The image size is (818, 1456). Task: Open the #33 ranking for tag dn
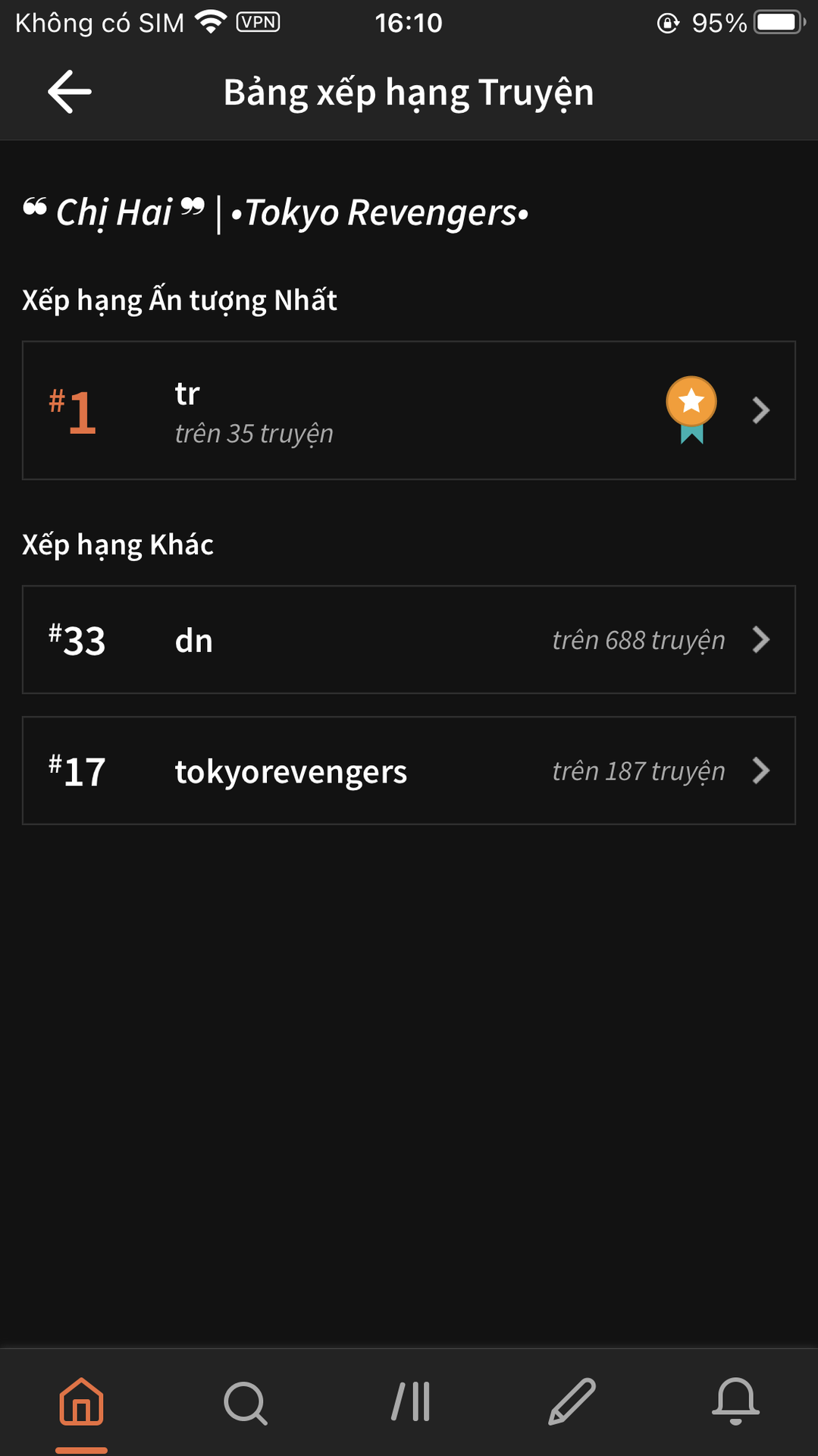(x=409, y=639)
